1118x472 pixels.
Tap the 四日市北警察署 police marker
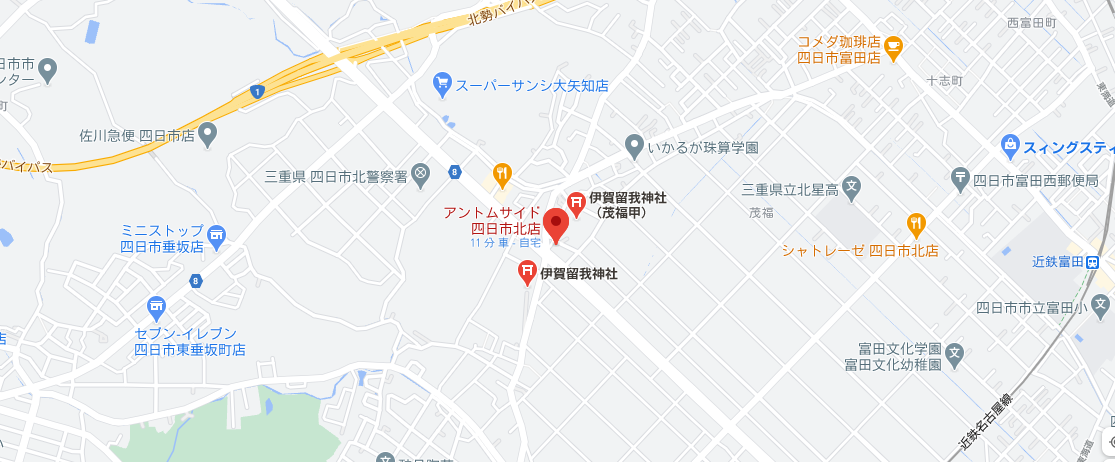pyautogui.click(x=421, y=175)
